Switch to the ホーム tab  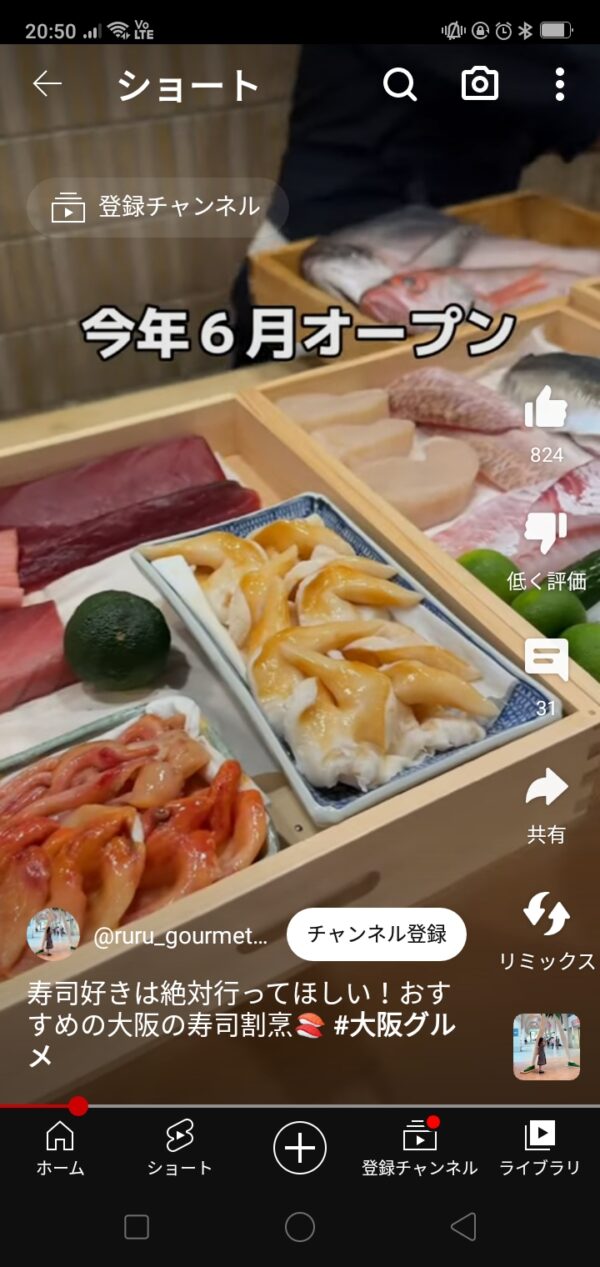click(60, 1147)
